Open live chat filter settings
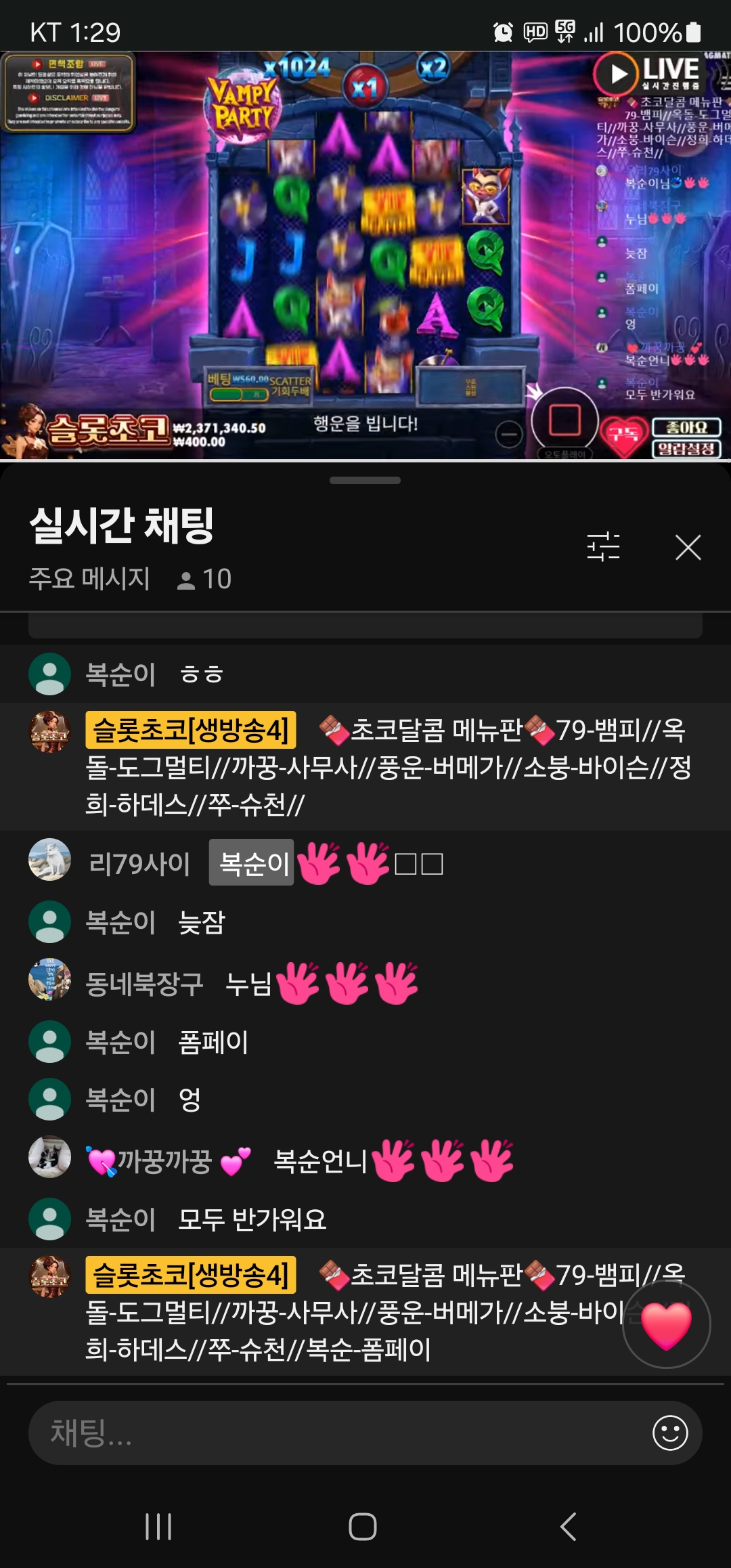The image size is (731, 1568). 603,546
